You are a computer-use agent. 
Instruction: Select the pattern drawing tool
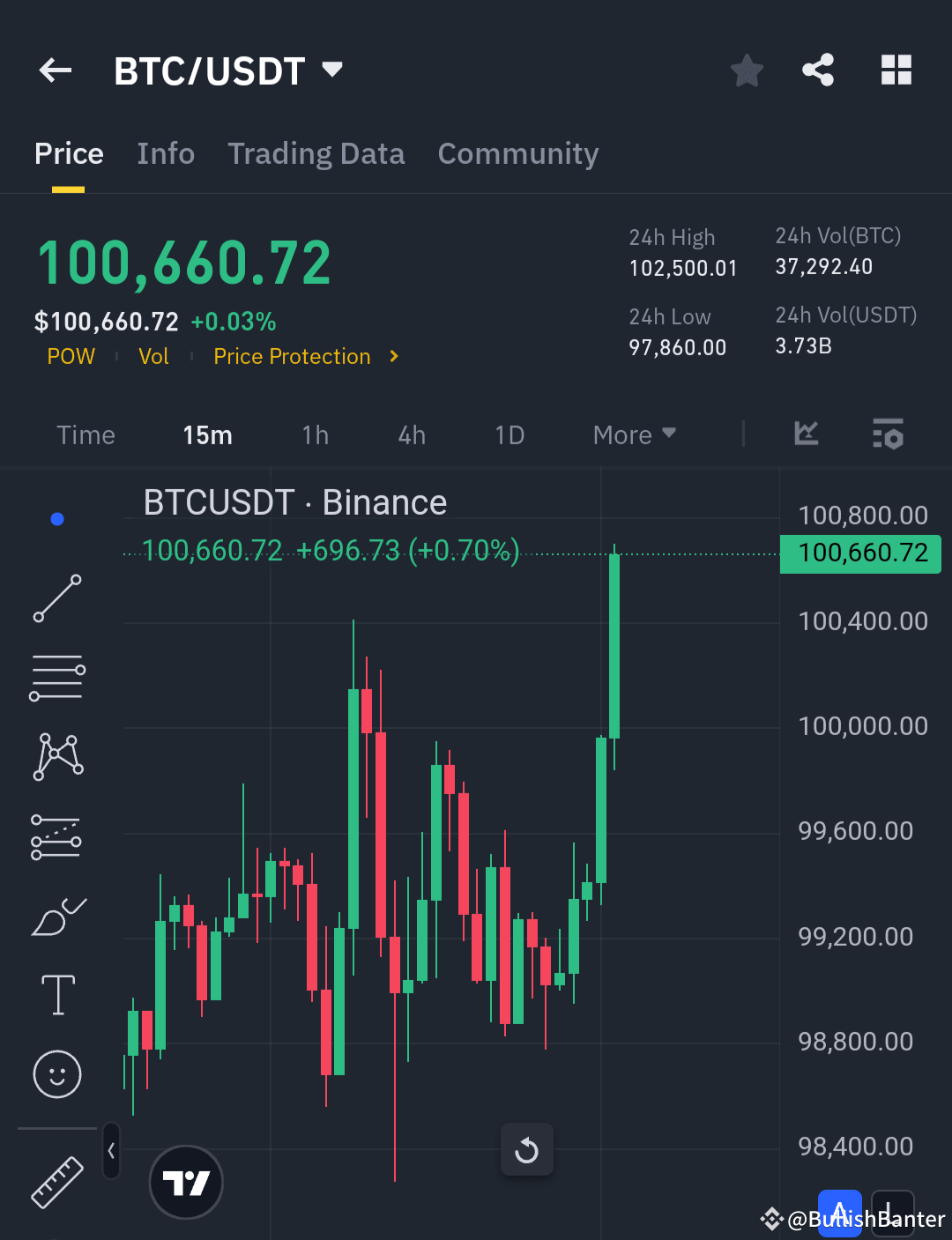[x=56, y=755]
